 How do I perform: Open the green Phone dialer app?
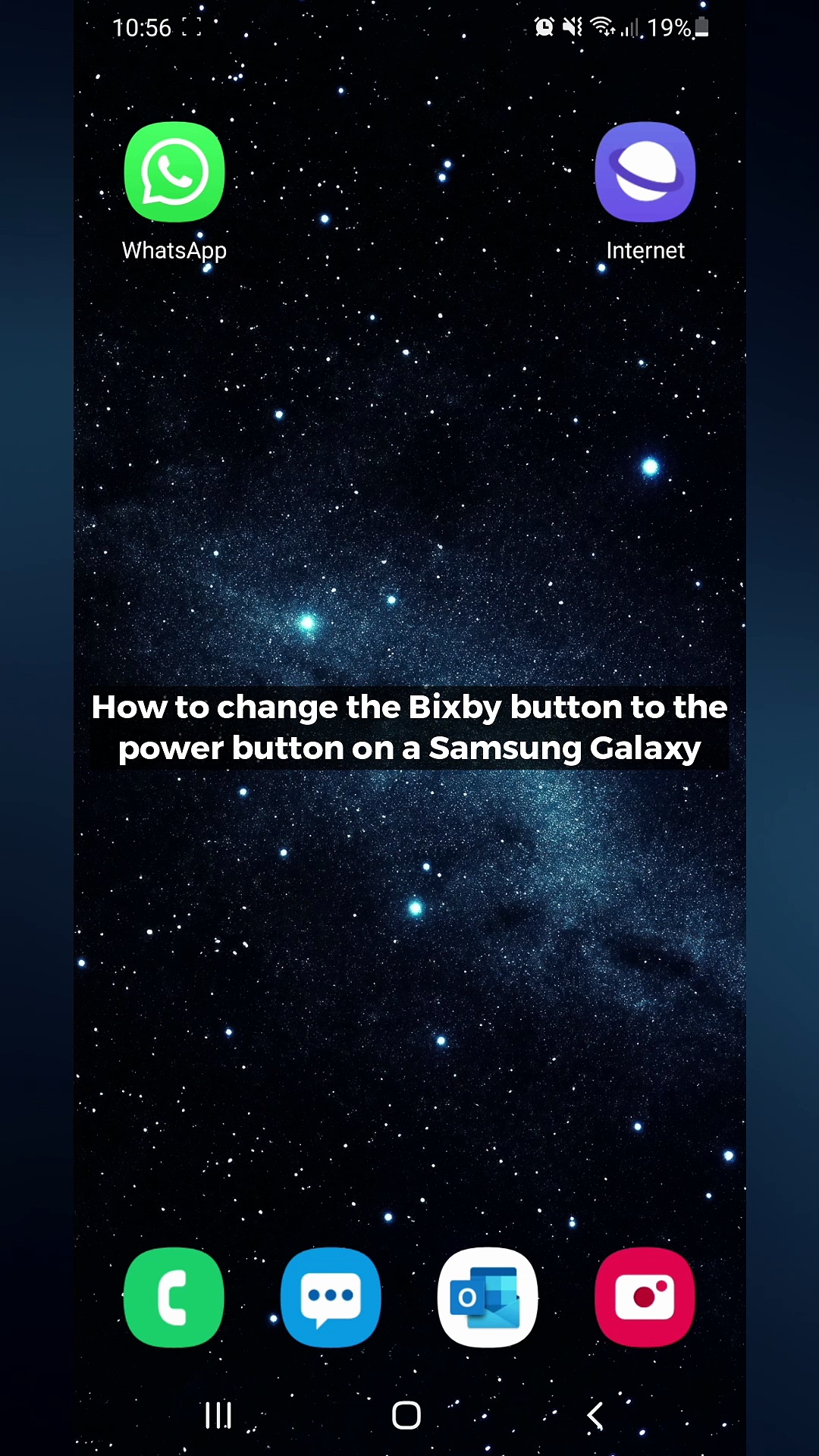(x=174, y=1298)
